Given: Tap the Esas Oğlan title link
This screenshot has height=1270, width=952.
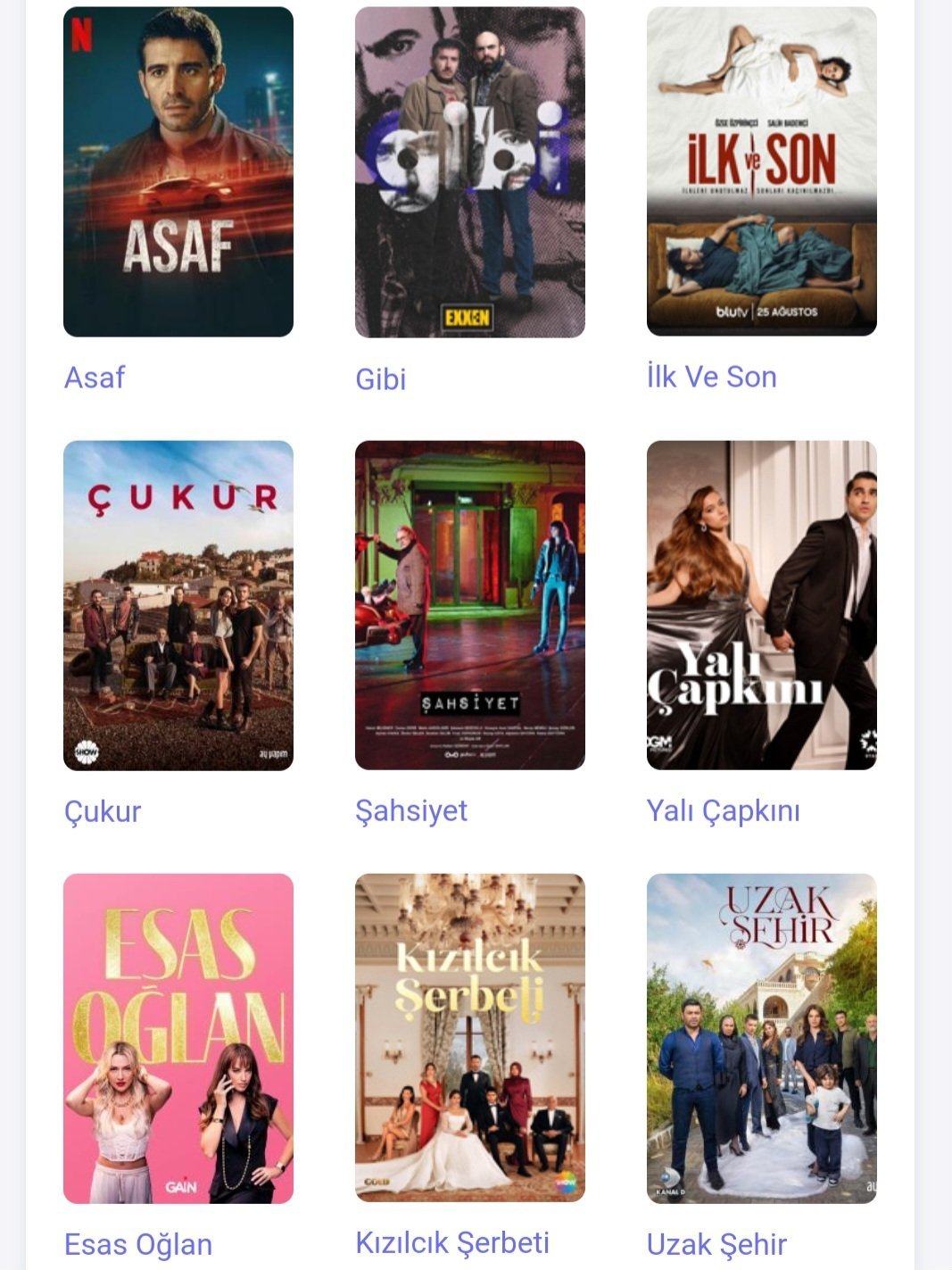Looking at the screenshot, I should coord(138,1244).
